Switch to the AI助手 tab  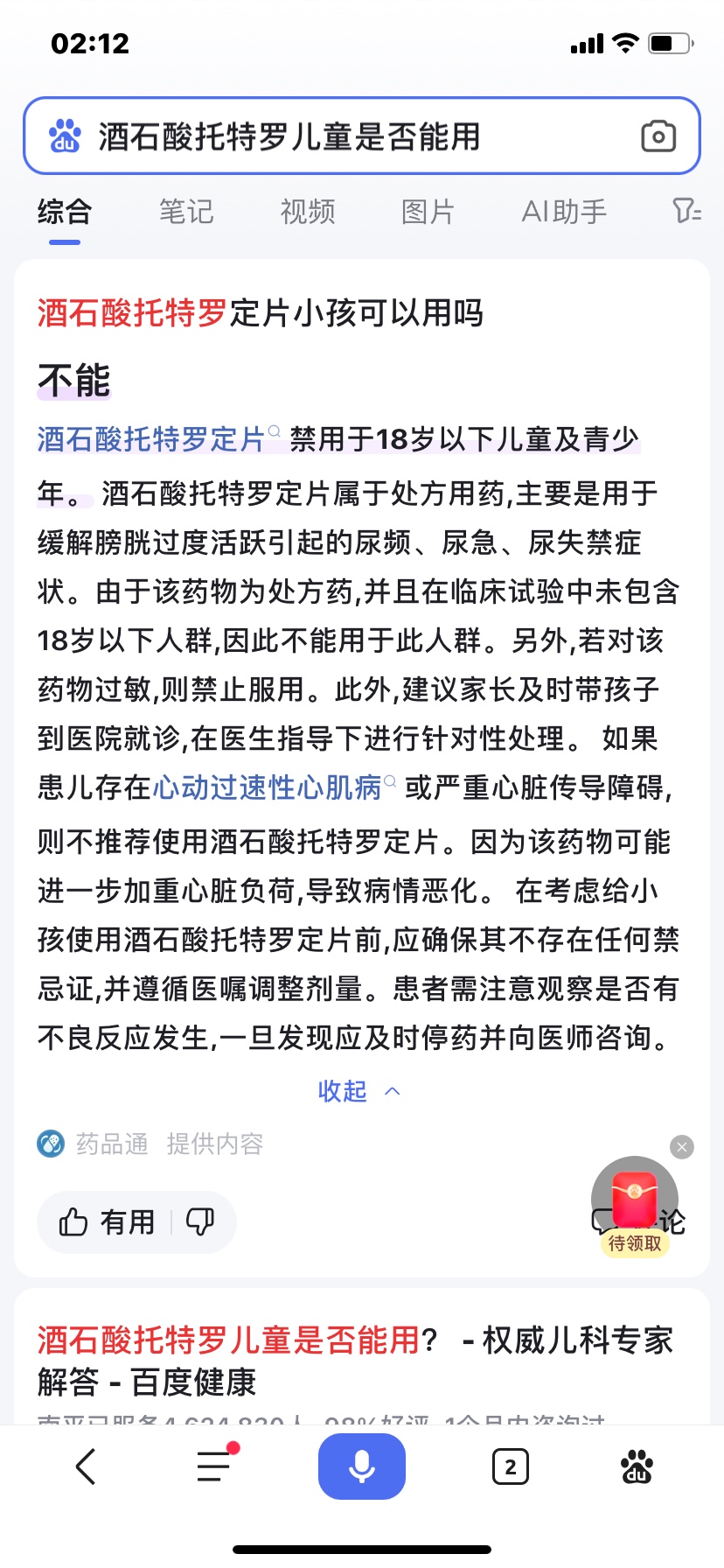pyautogui.click(x=564, y=212)
